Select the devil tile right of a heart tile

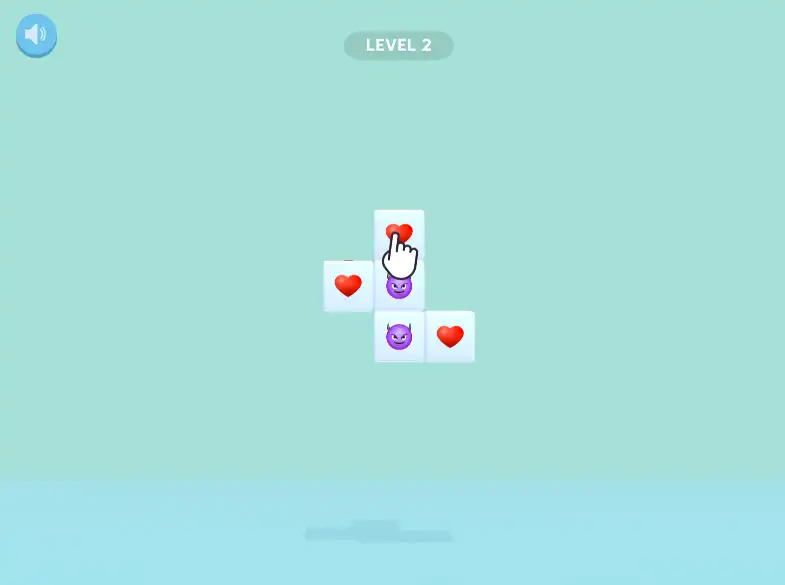tap(399, 289)
